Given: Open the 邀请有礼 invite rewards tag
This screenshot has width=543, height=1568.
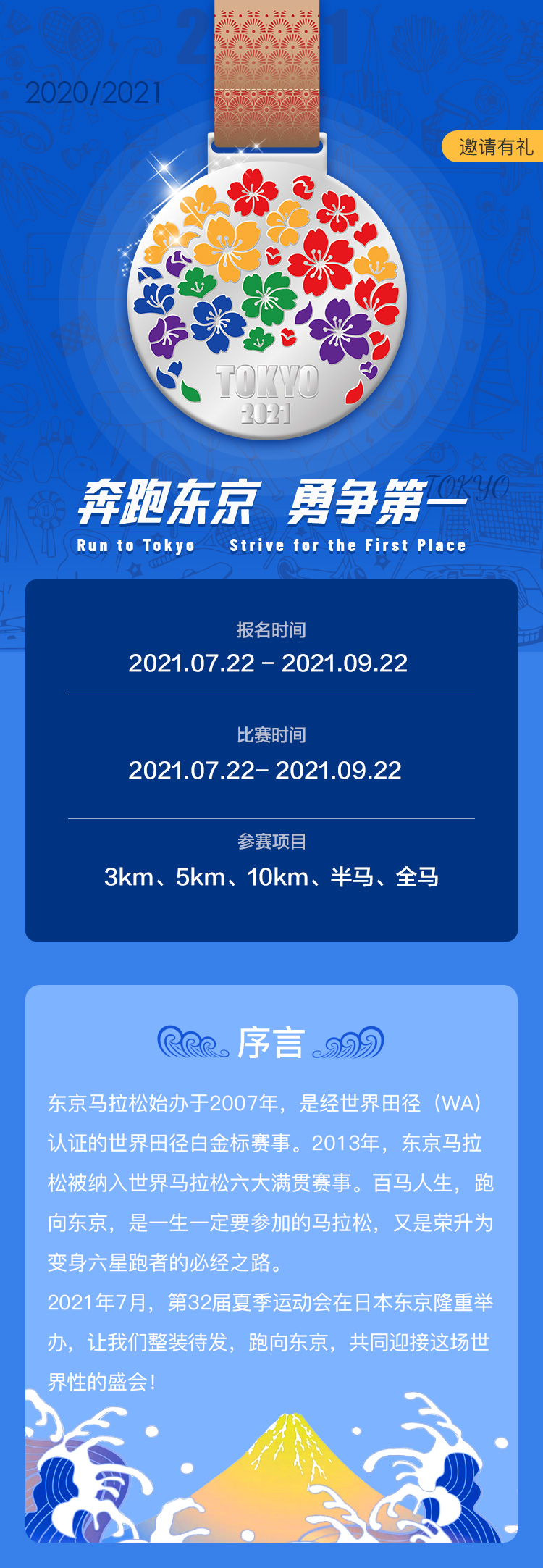Looking at the screenshot, I should pyautogui.click(x=494, y=147).
